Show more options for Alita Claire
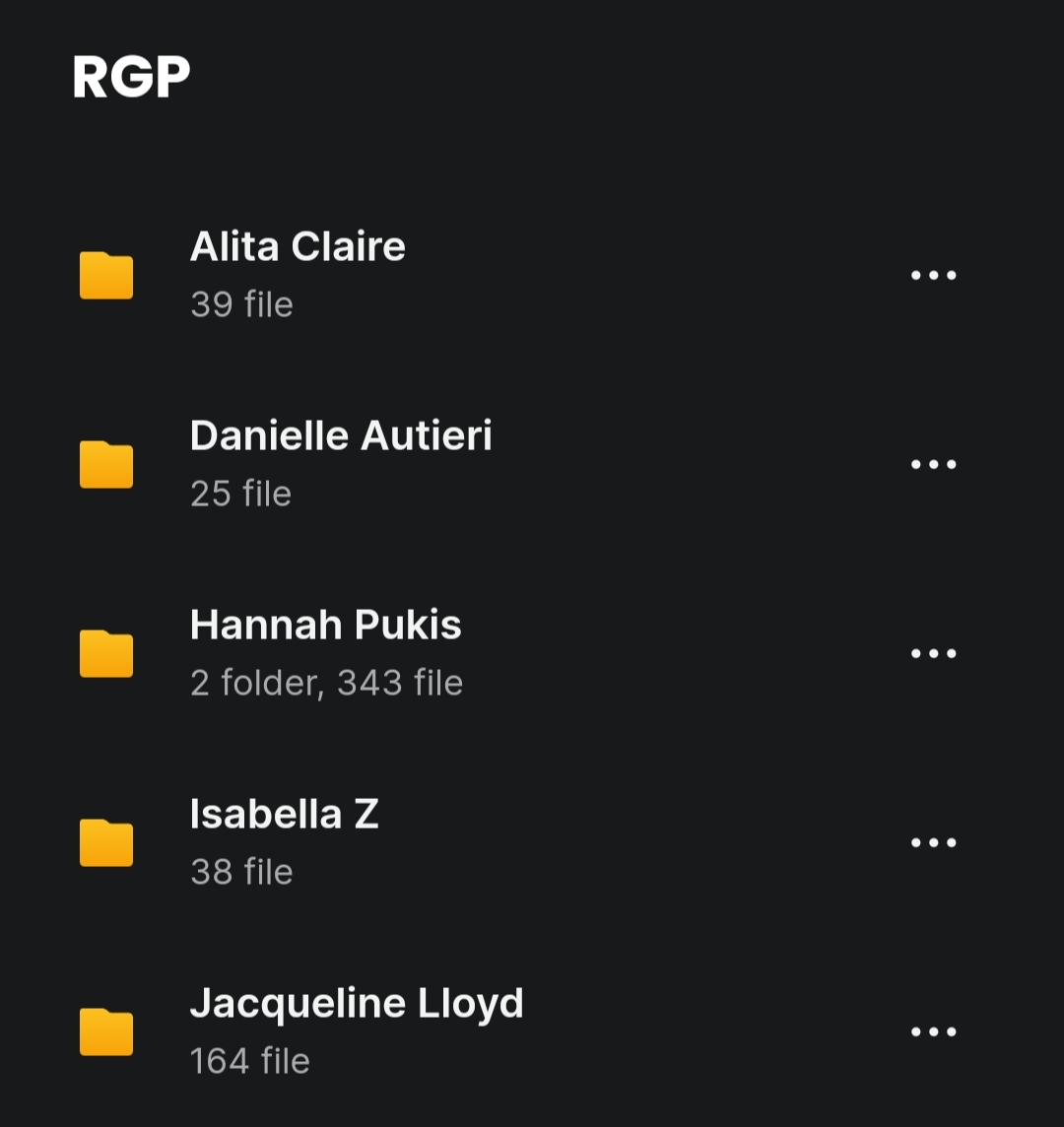The height and width of the screenshot is (1127, 1064). [933, 275]
